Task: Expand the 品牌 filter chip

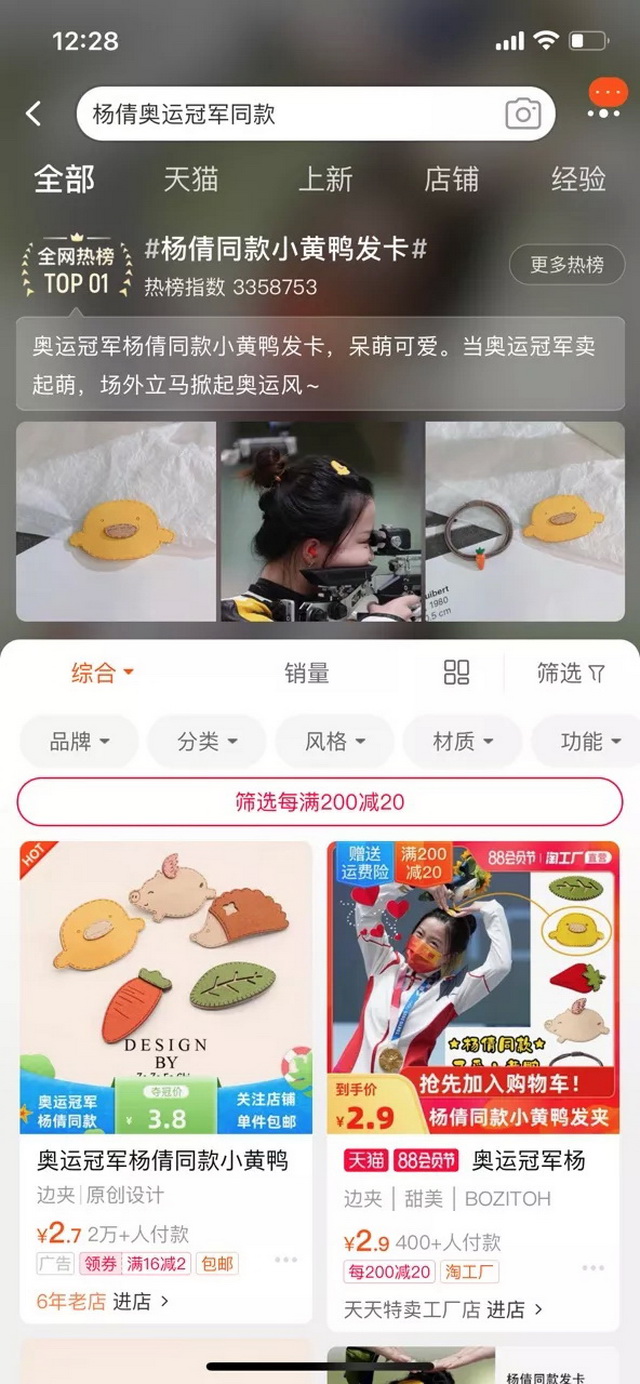Action: (79, 741)
